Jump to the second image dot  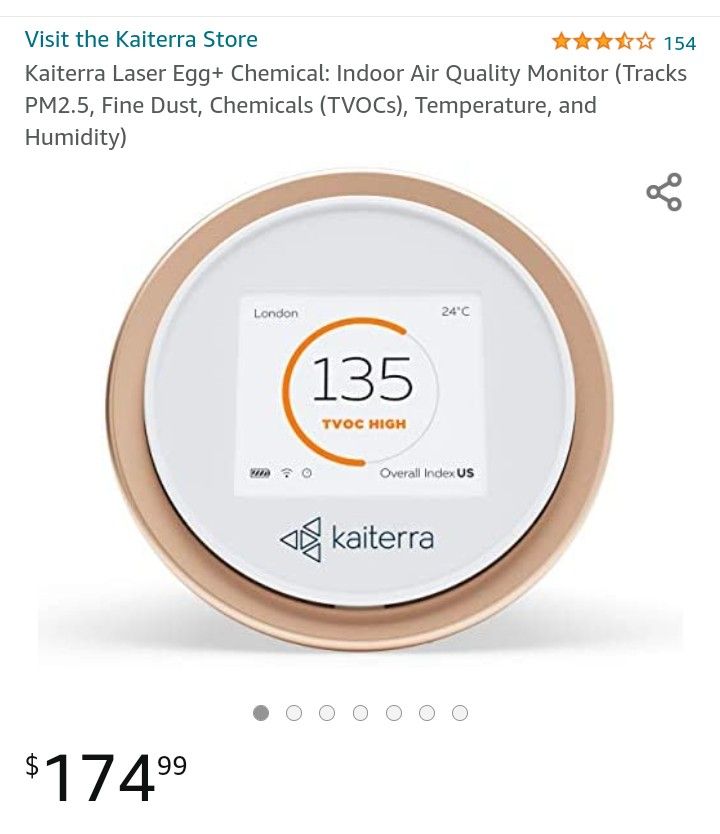click(294, 713)
